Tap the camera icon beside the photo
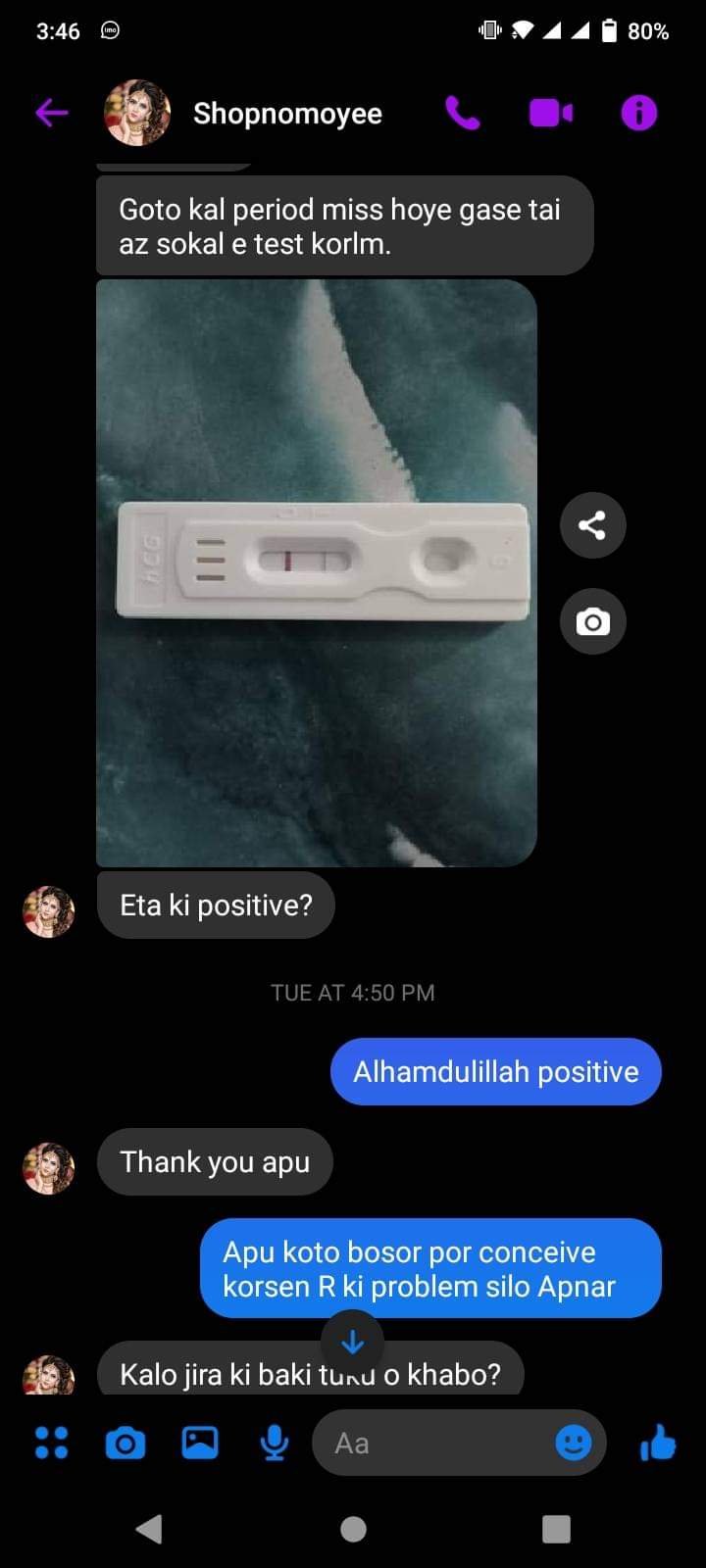The width and height of the screenshot is (706, 1568). (592, 621)
